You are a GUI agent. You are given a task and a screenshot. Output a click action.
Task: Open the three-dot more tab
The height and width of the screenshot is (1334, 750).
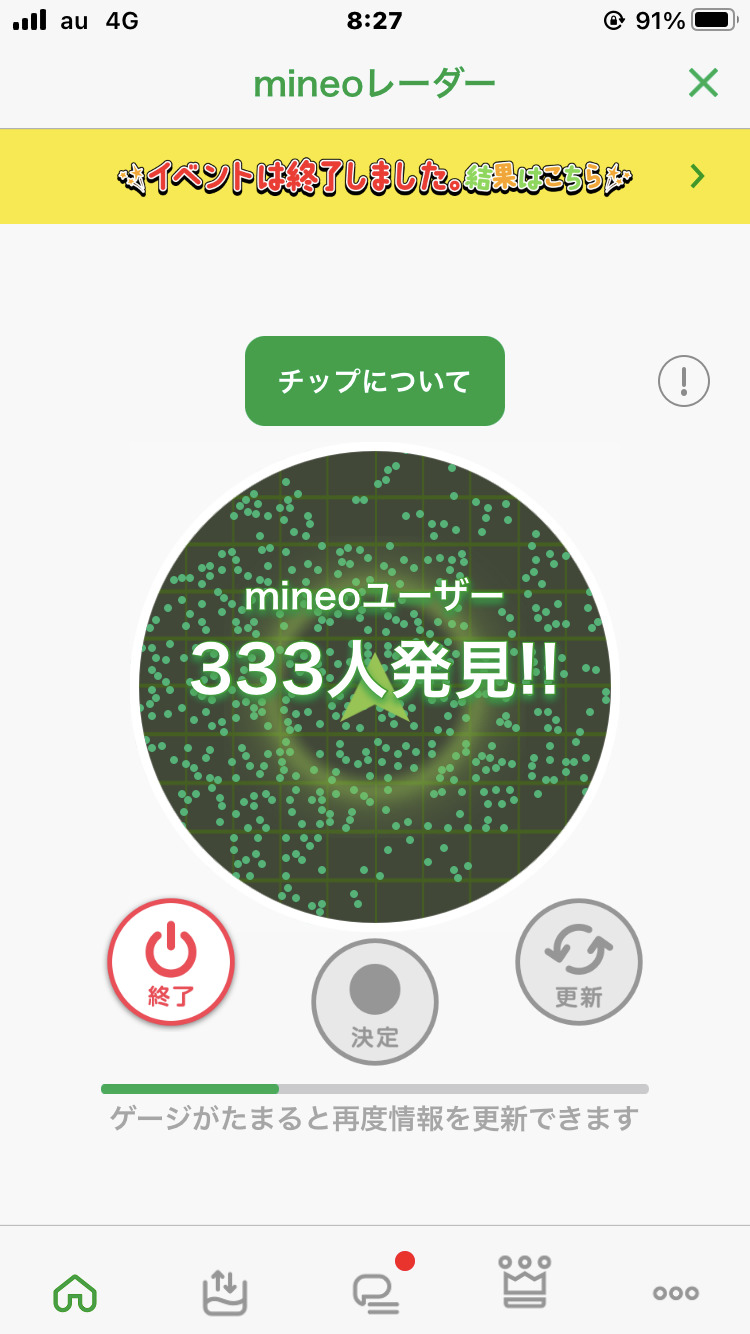676,1293
